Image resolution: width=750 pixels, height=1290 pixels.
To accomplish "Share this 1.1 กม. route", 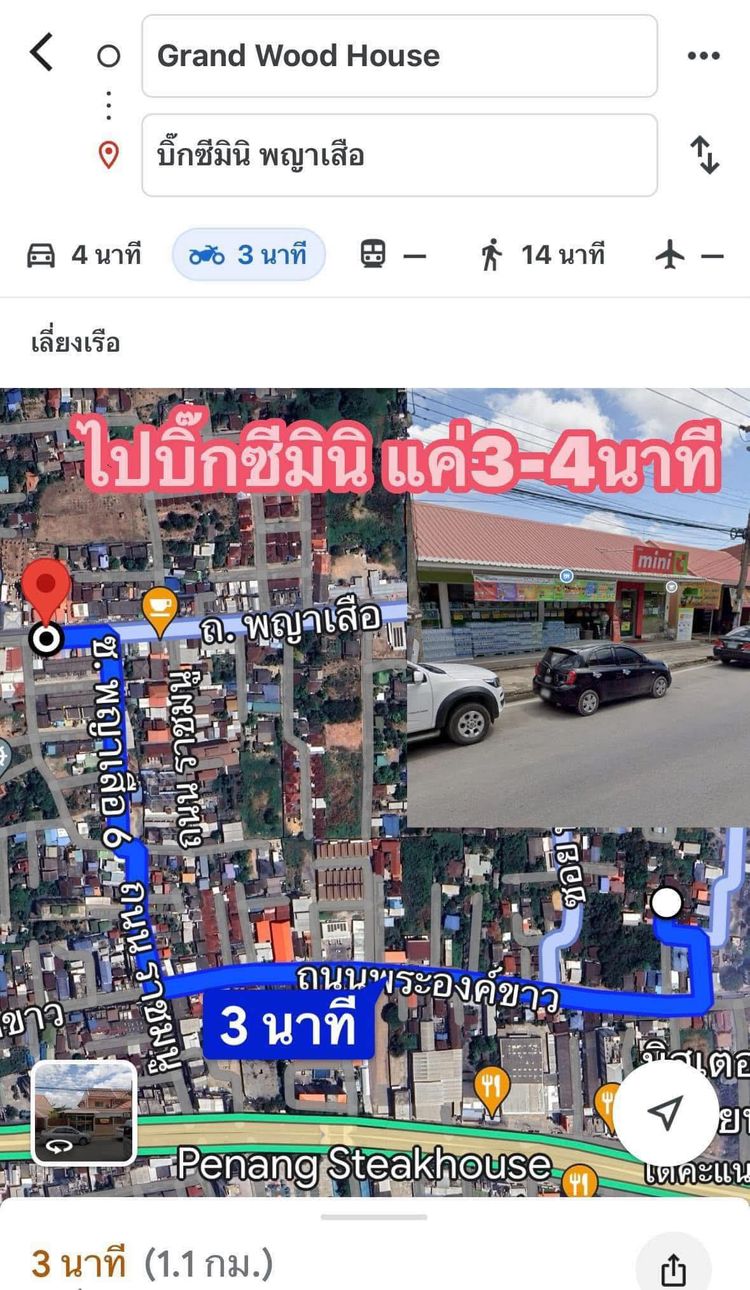I will click(673, 1269).
